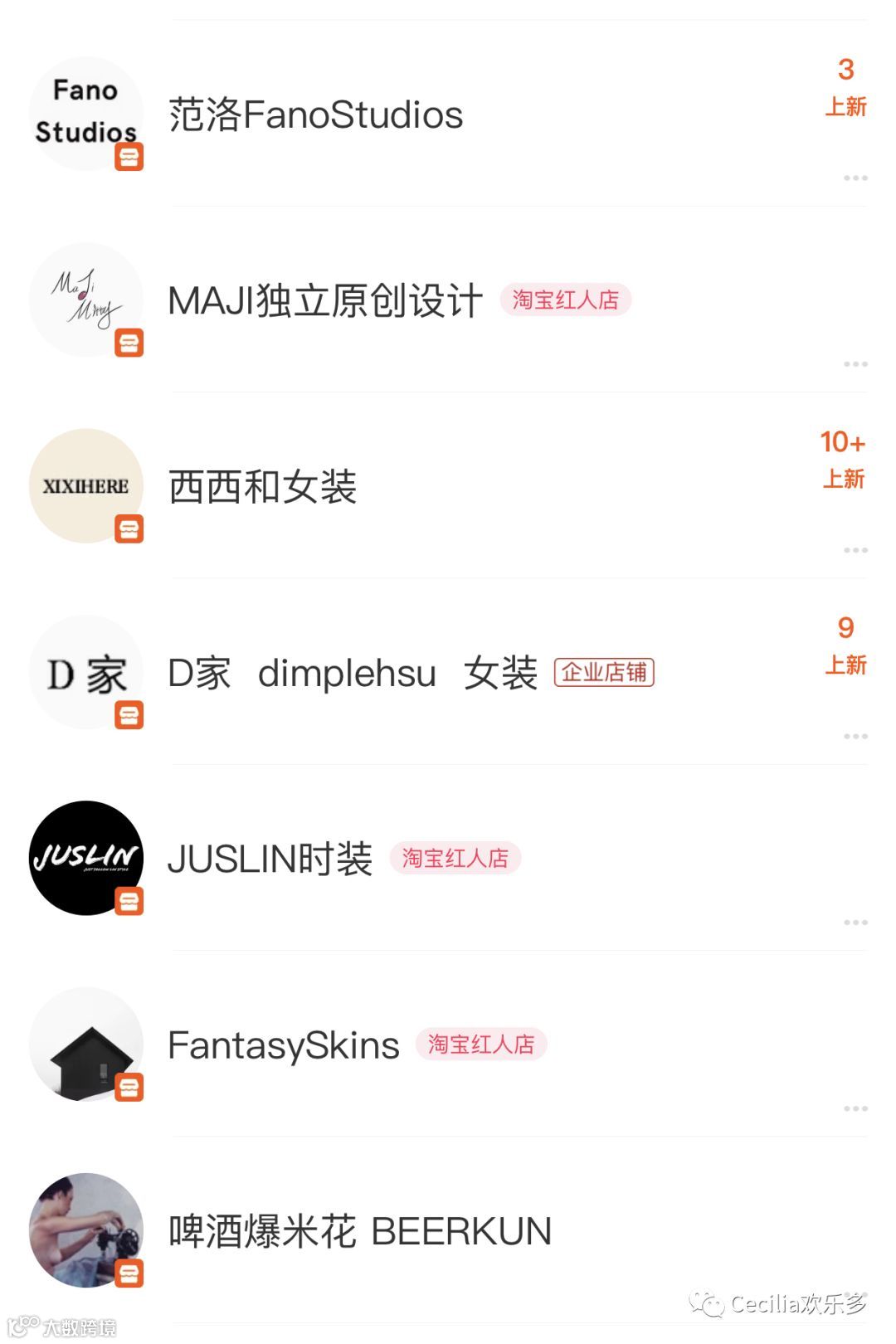Open the 范洛FanoStudios shop
This screenshot has width=896, height=1344.
click(315, 114)
